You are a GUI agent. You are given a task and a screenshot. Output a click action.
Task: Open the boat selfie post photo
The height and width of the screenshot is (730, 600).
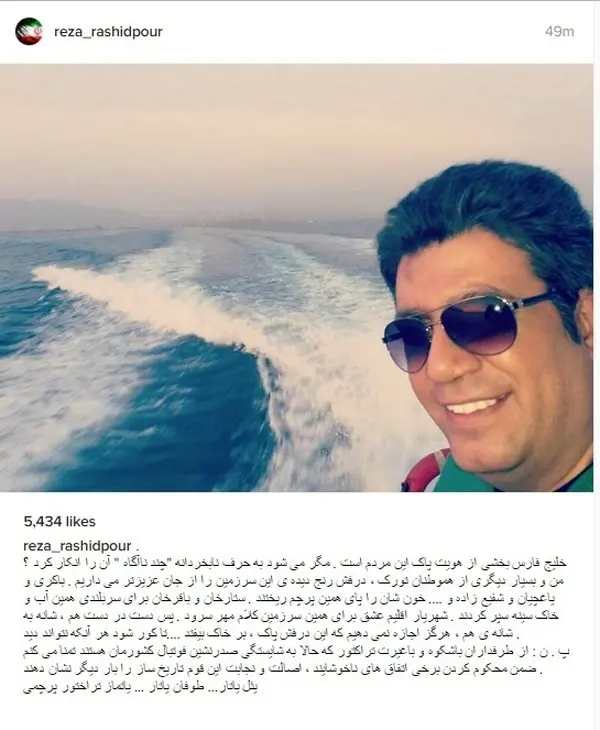tap(300, 278)
